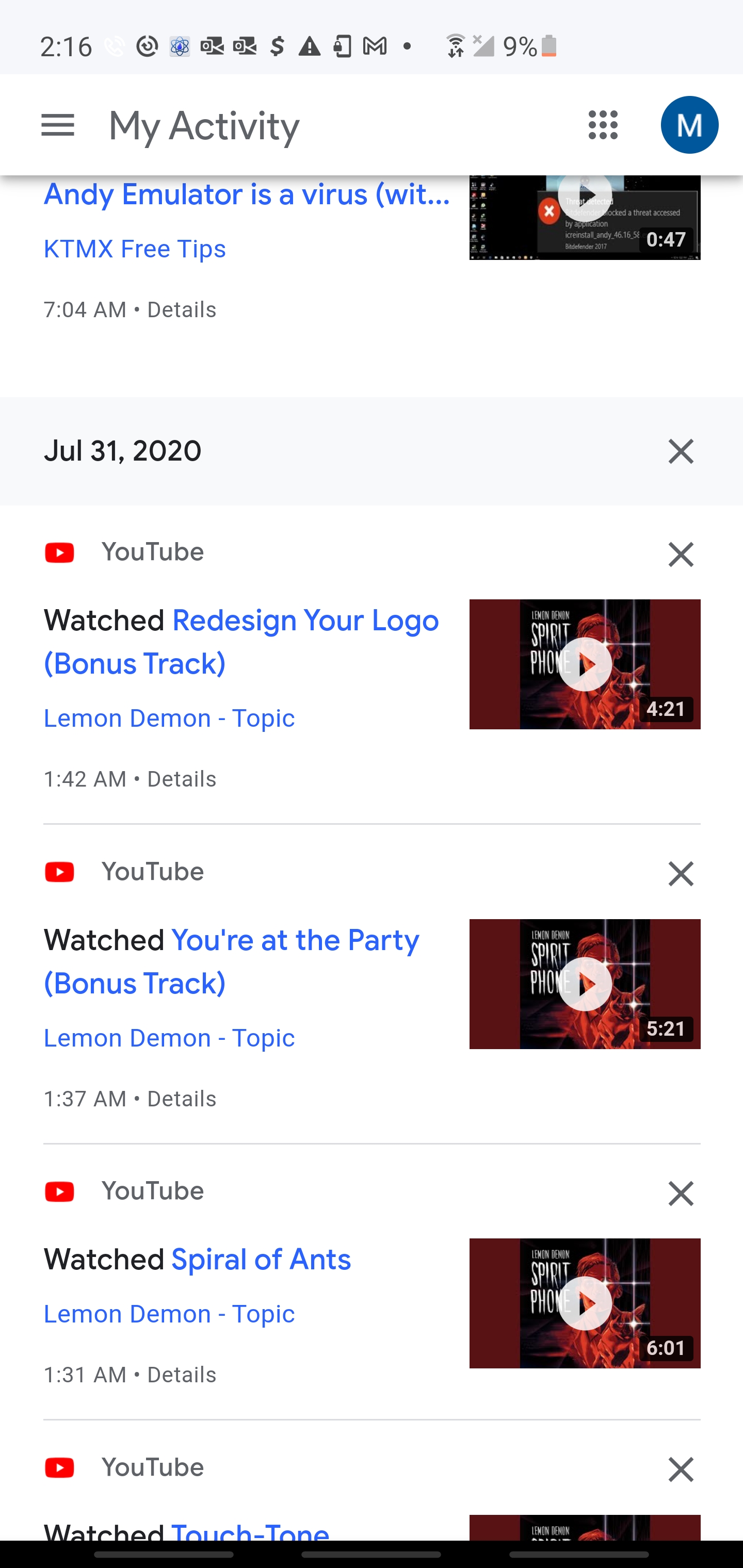743x1568 pixels.
Task: View Details of the 1:42 AM activity
Action: (182, 779)
